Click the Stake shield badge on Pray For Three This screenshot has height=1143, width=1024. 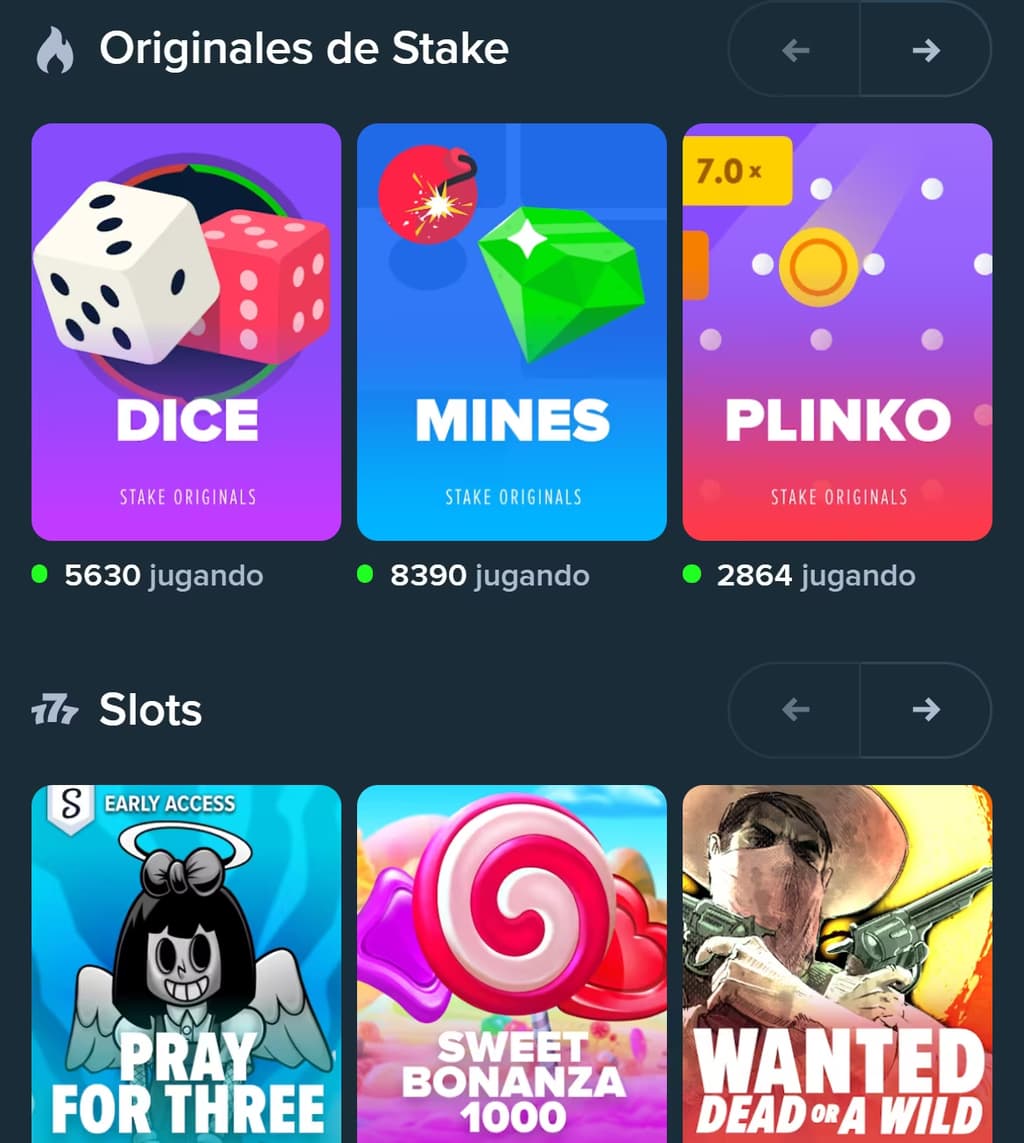(x=68, y=801)
